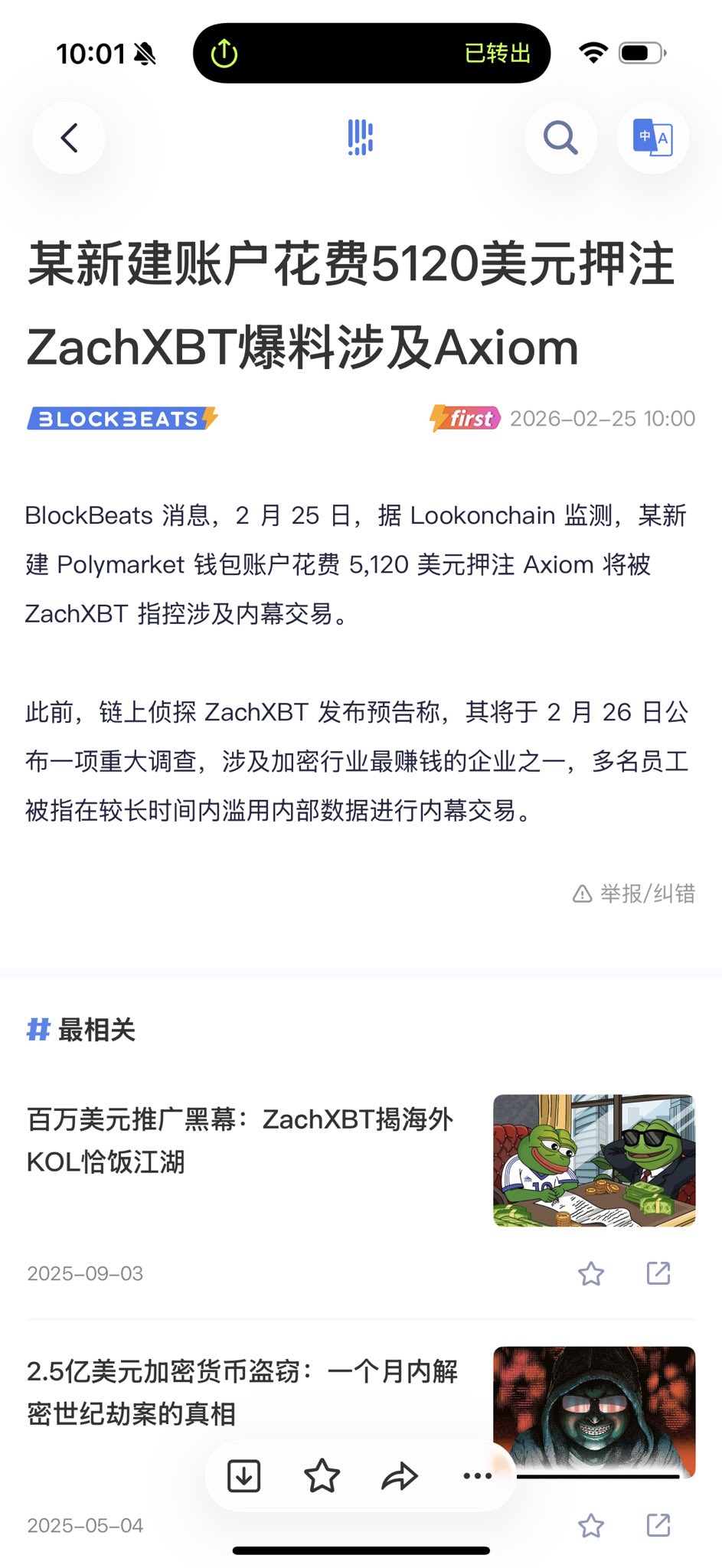The width and height of the screenshot is (722, 1568).
Task: Open article 2.5亿美元加密货币盗窃
Action: pos(242,1392)
